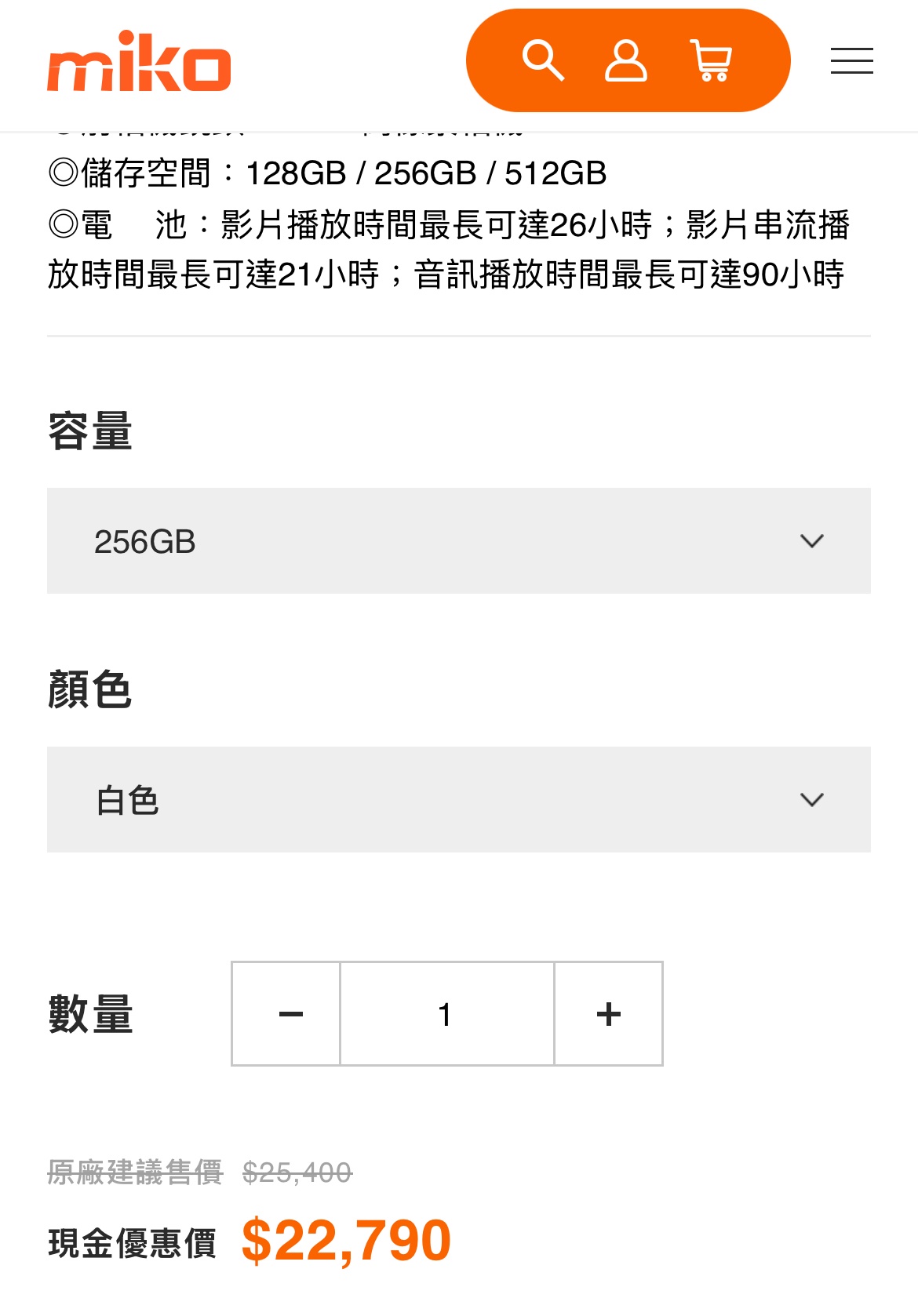Expand the 白色 color dropdown

[x=458, y=799]
